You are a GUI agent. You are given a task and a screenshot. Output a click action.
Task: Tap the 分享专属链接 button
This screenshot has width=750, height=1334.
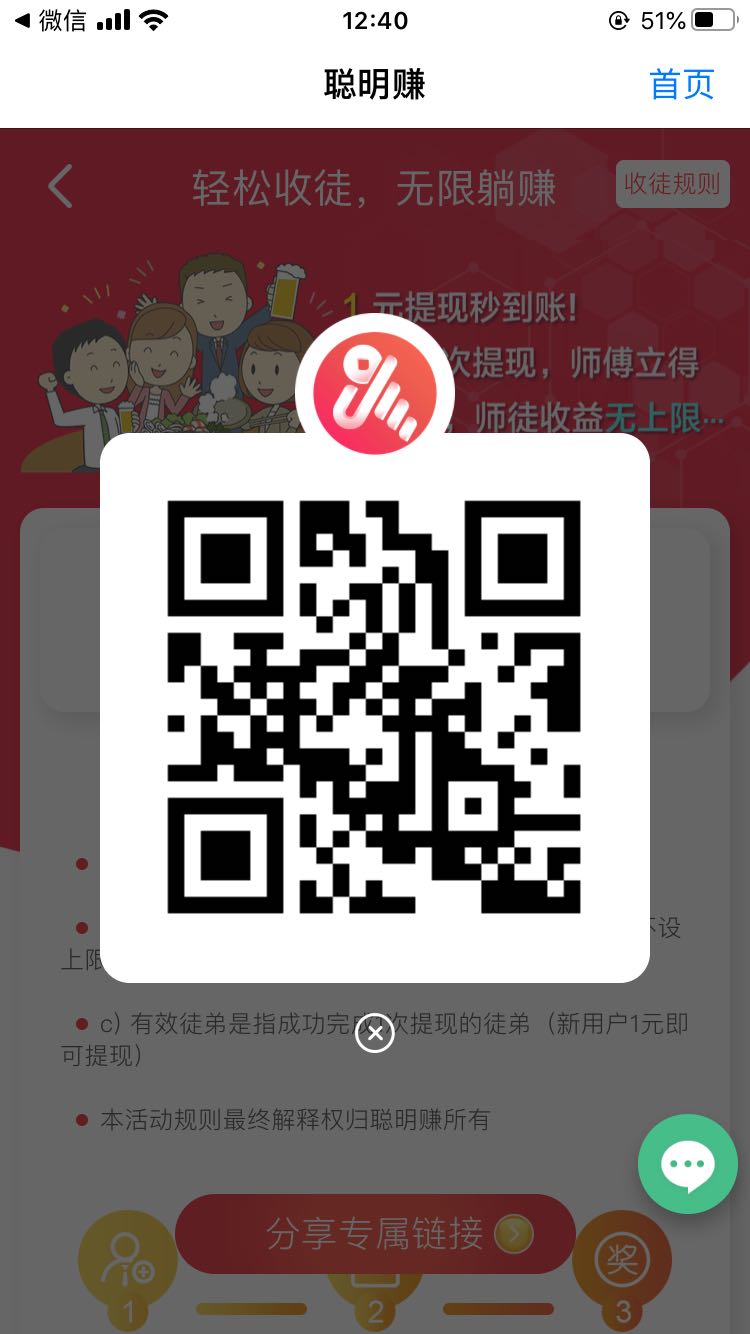[x=375, y=1234]
